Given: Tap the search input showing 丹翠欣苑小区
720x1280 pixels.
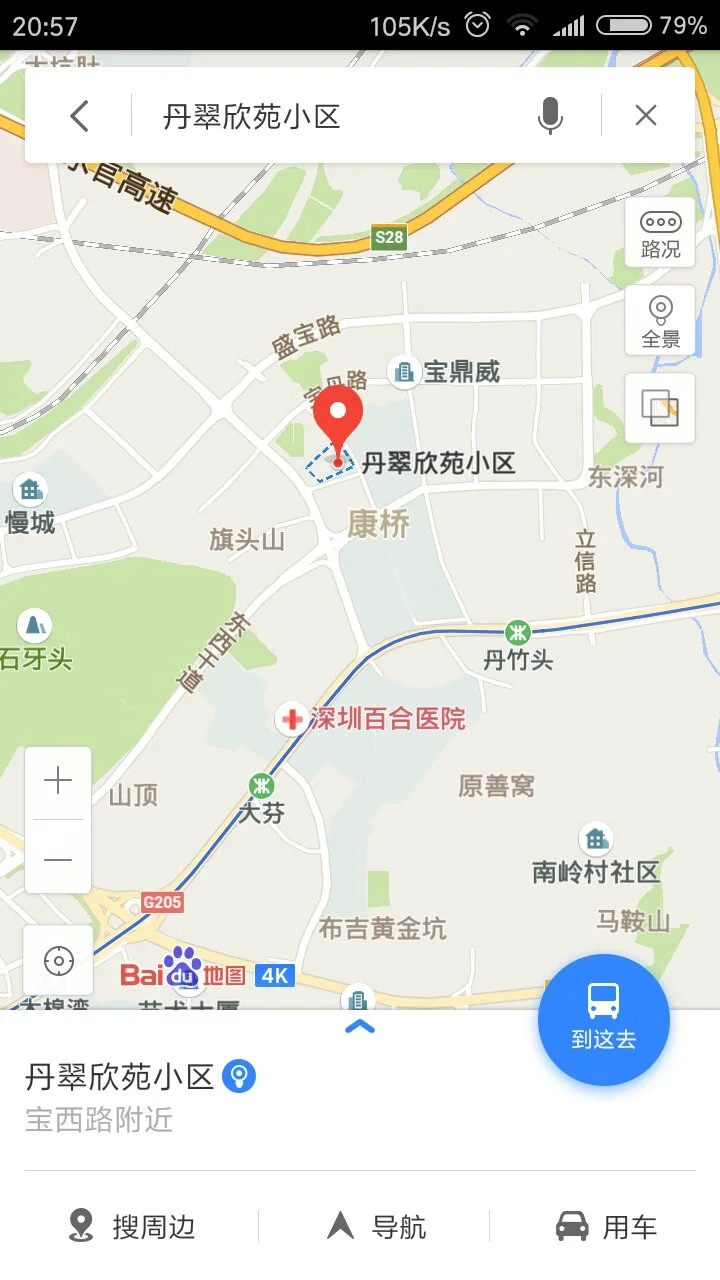Looking at the screenshot, I should click(x=300, y=115).
